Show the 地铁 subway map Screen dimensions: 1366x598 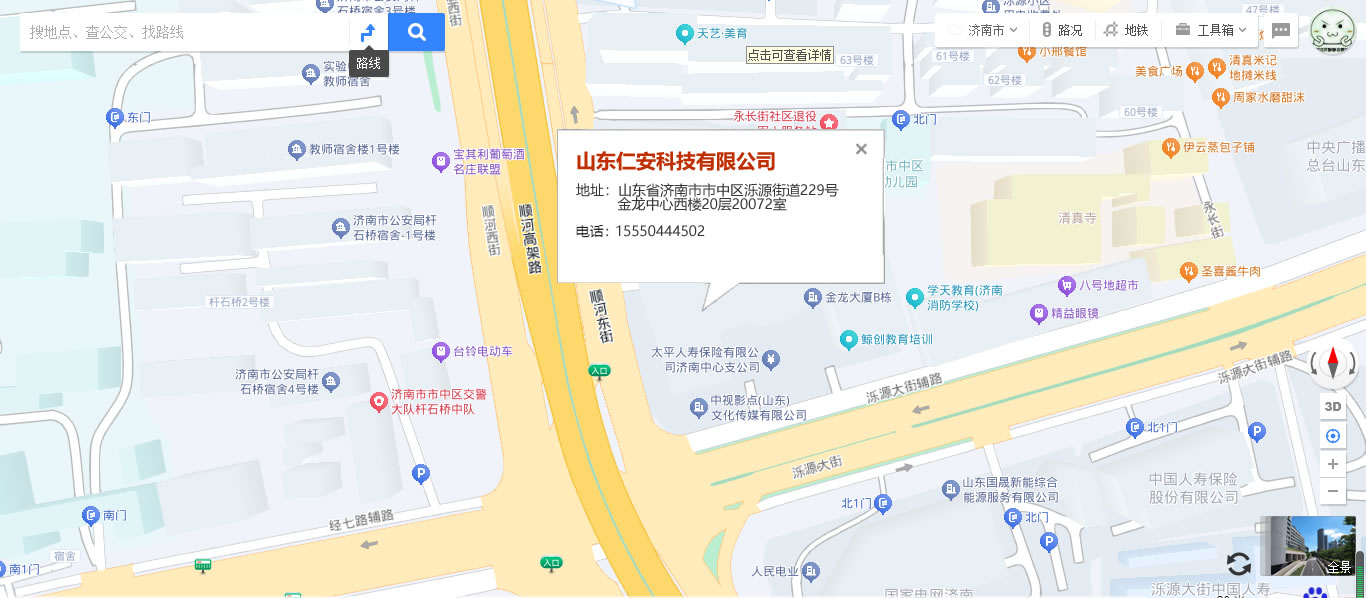1127,30
